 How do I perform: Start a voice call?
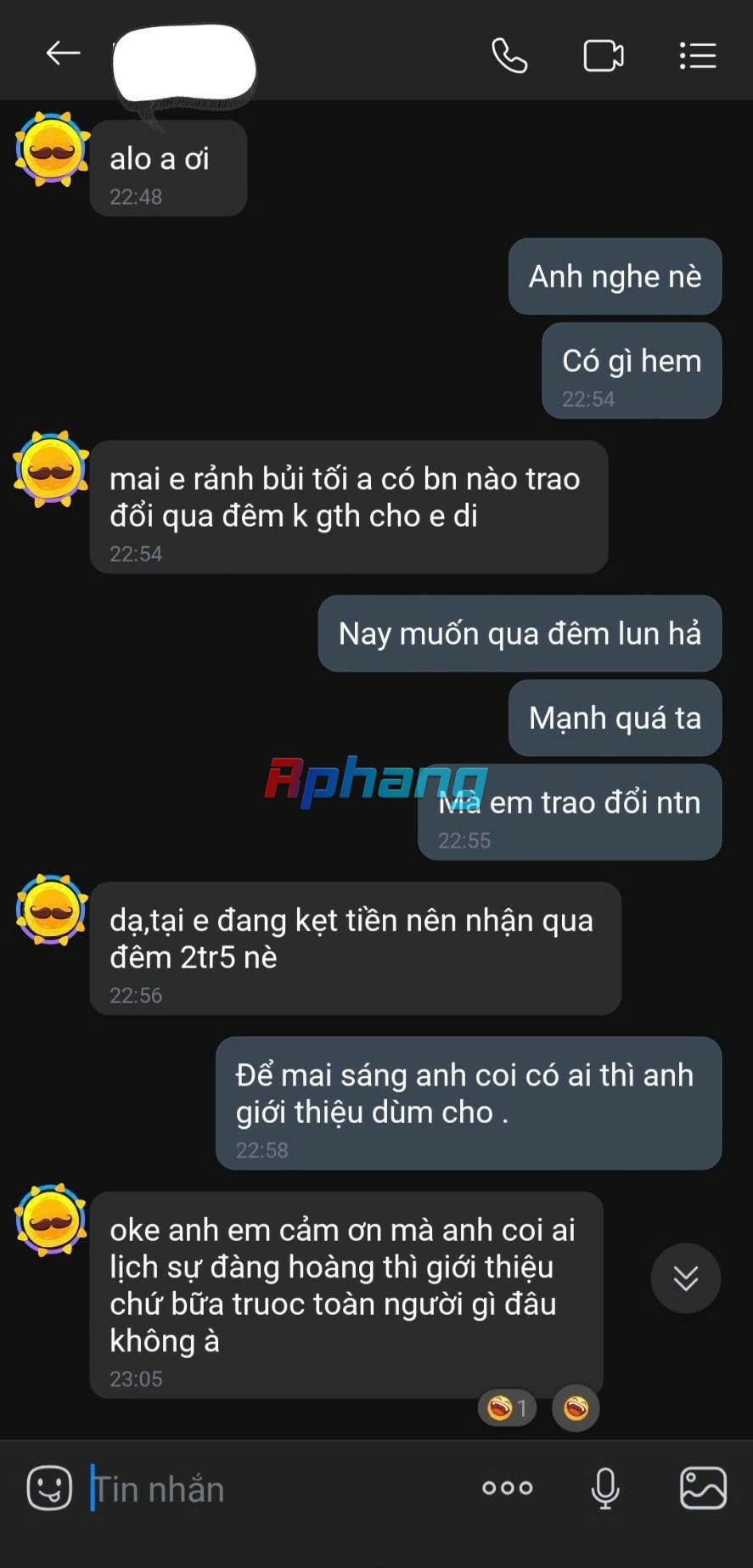tap(509, 56)
